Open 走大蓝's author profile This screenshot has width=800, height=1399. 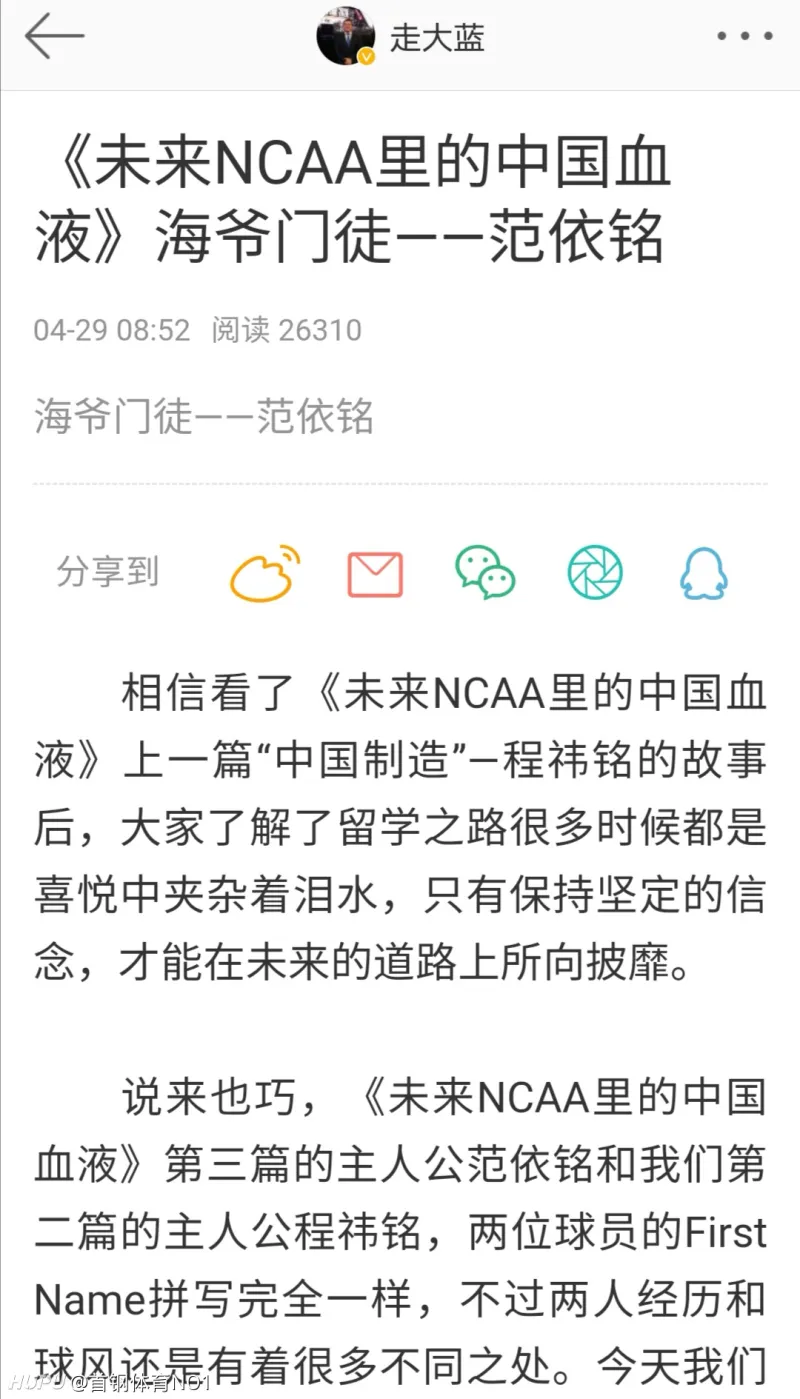pos(401,38)
